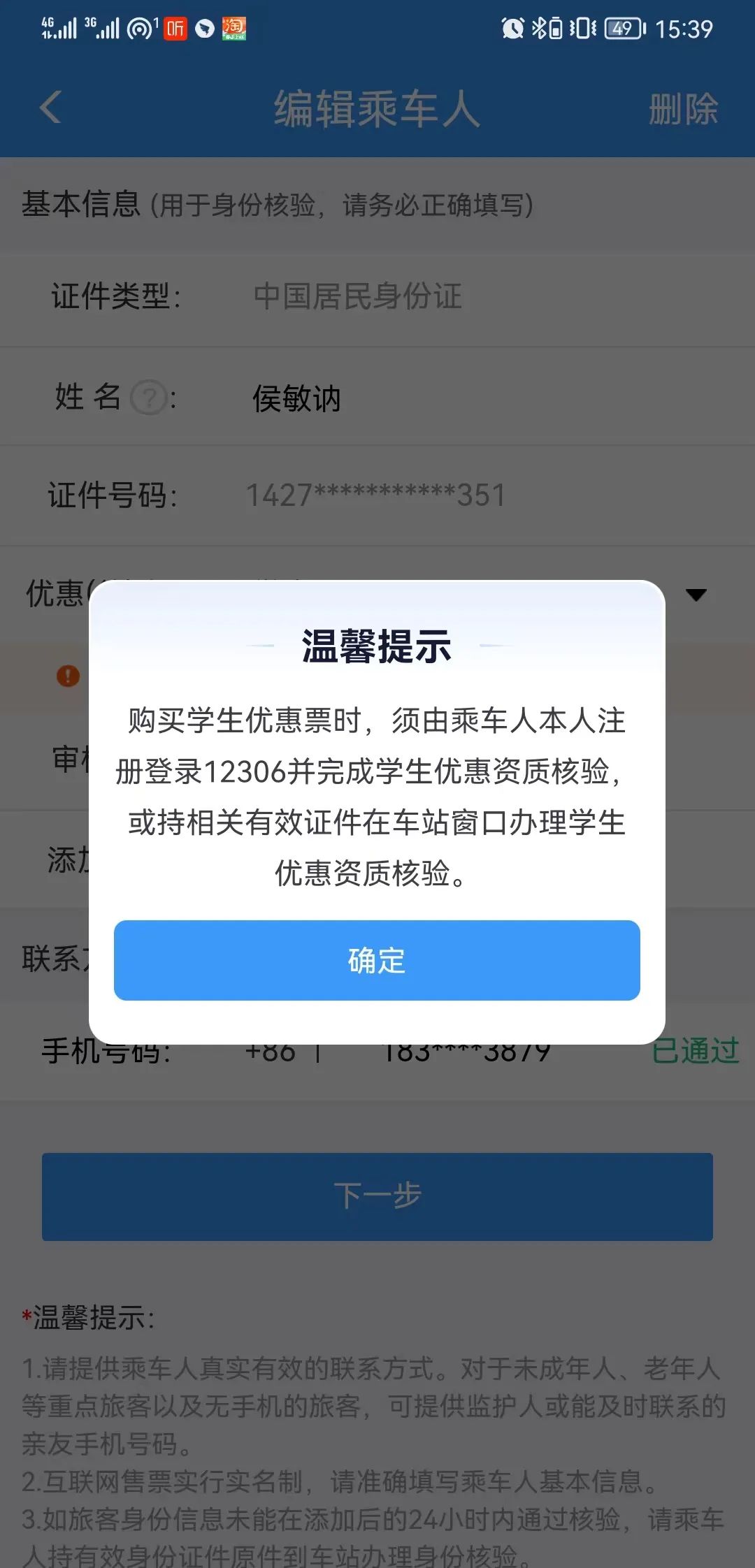Tap the 下一步 button
Viewport: 755px width, 1568px height.
click(x=377, y=1196)
